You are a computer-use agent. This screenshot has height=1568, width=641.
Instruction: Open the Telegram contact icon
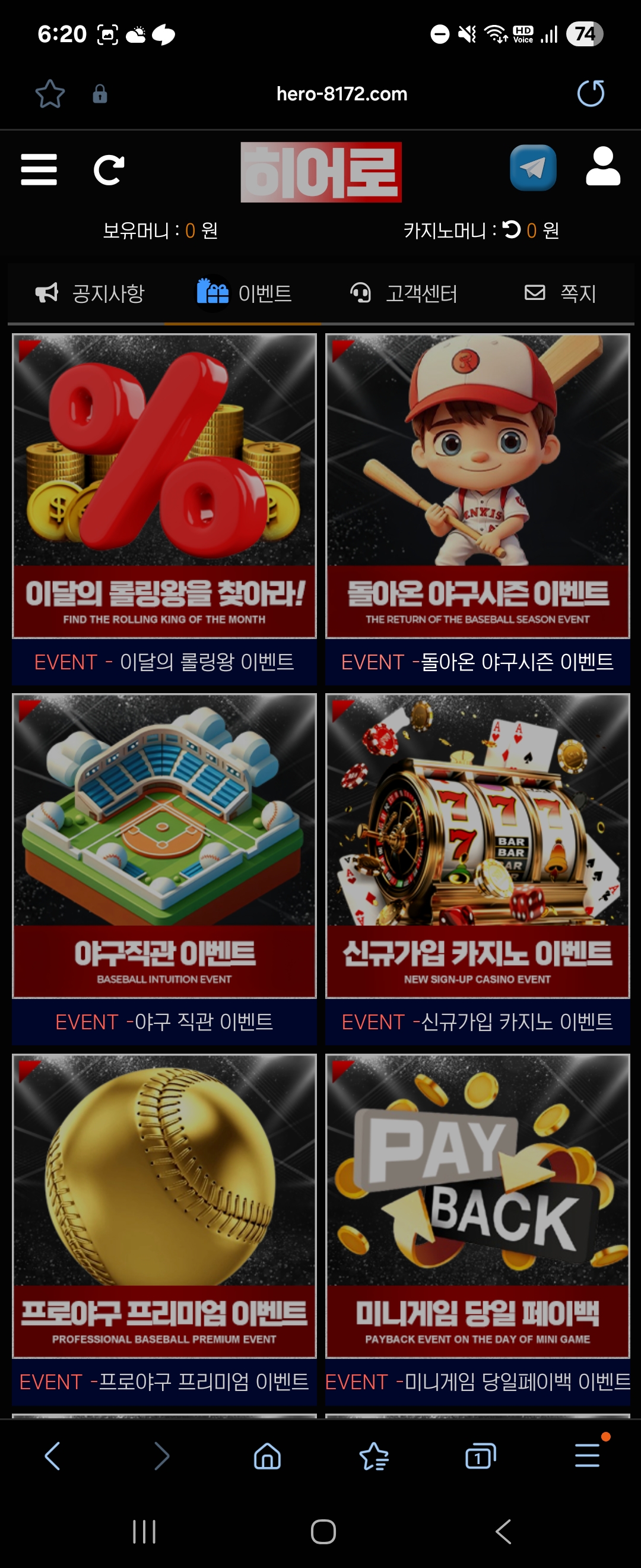(x=533, y=168)
